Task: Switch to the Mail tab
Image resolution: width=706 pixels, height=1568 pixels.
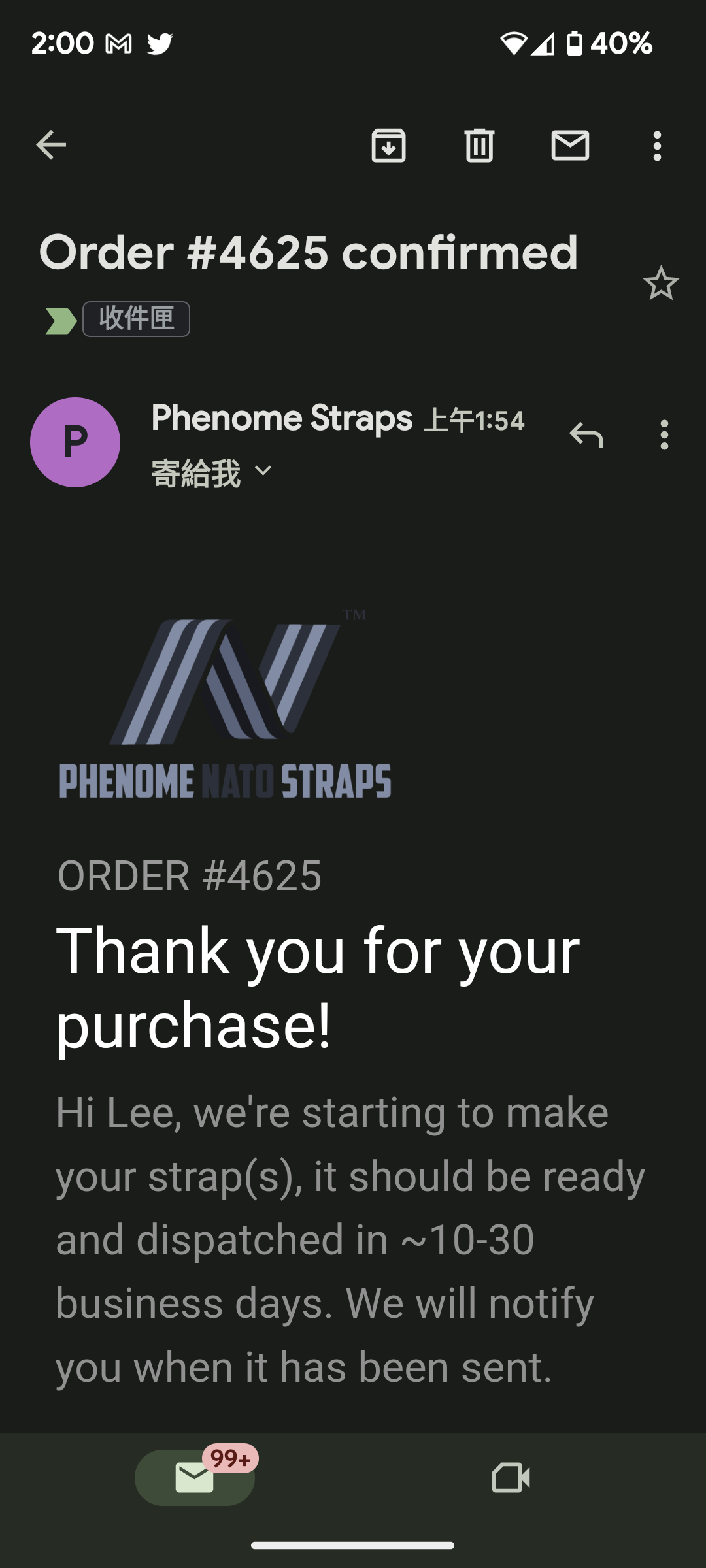Action: (195, 1477)
